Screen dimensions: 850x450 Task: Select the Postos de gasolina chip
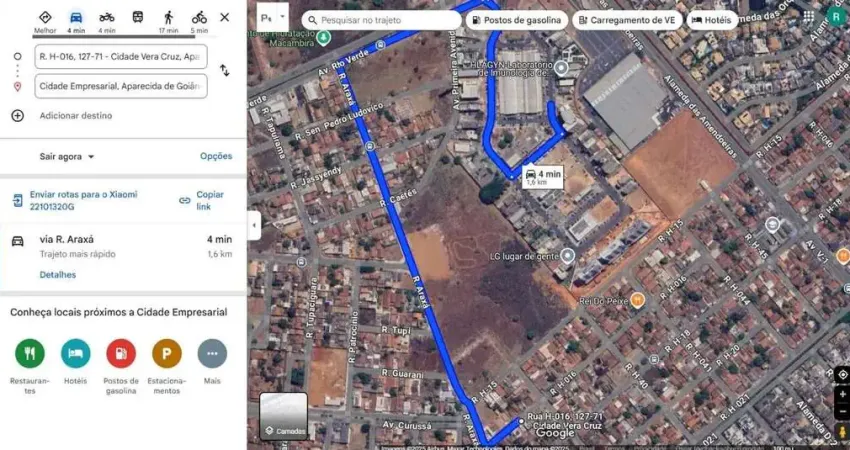click(517, 20)
